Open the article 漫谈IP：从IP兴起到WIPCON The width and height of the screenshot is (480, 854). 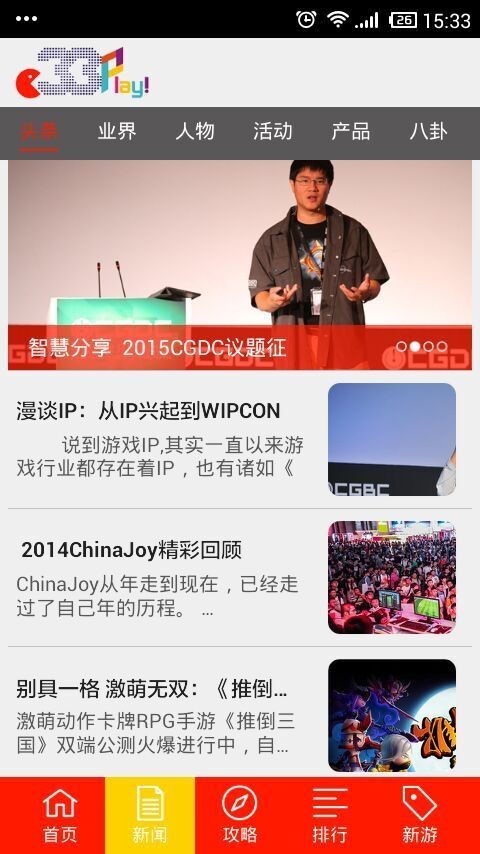tap(240, 440)
